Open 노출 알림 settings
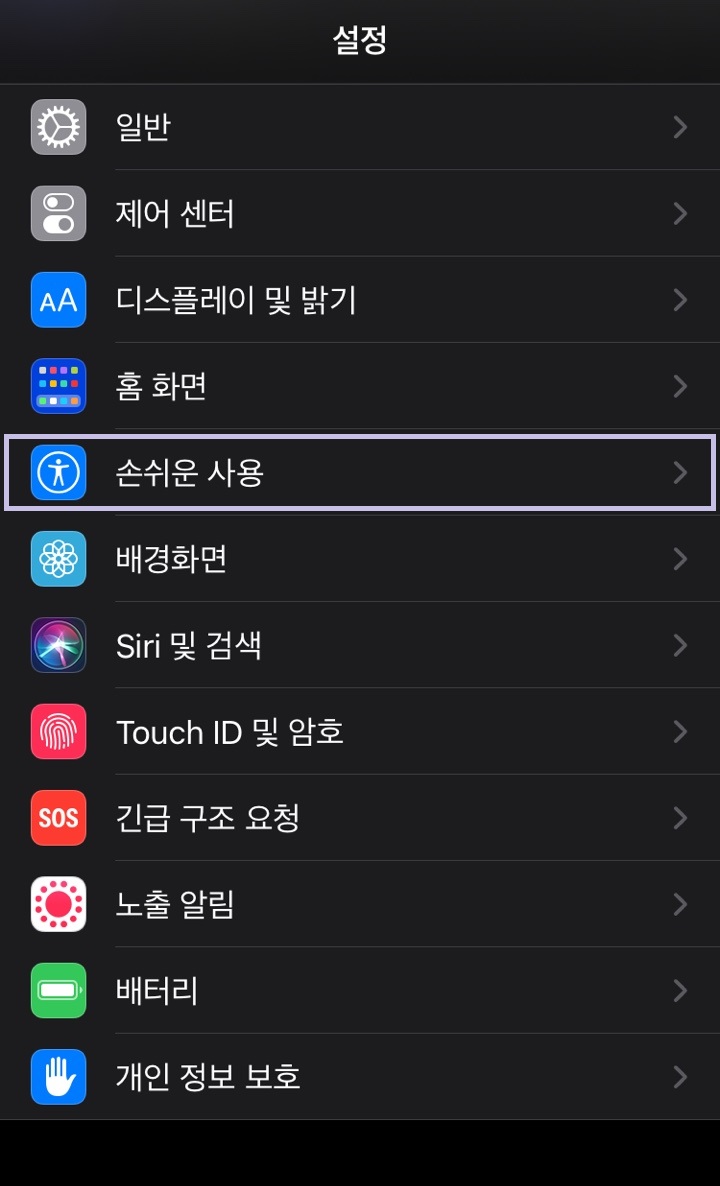The image size is (720, 1186). click(x=360, y=904)
